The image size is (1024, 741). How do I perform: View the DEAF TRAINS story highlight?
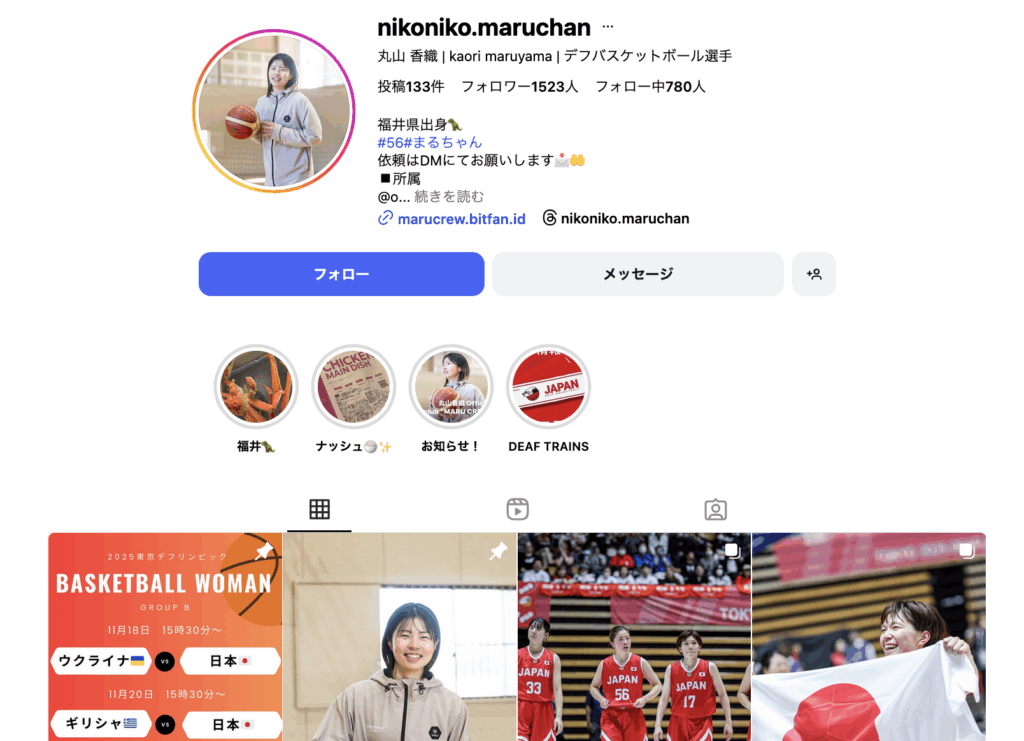point(548,387)
